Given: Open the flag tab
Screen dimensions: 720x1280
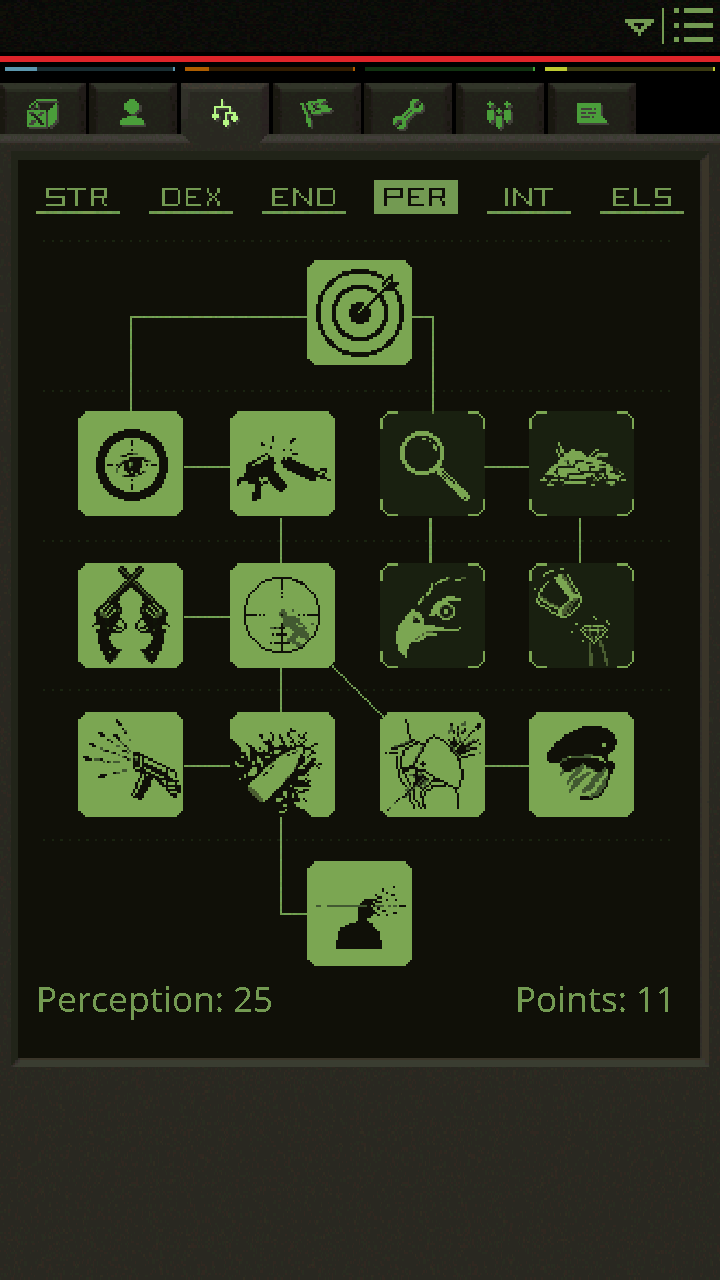Looking at the screenshot, I should coord(317,112).
